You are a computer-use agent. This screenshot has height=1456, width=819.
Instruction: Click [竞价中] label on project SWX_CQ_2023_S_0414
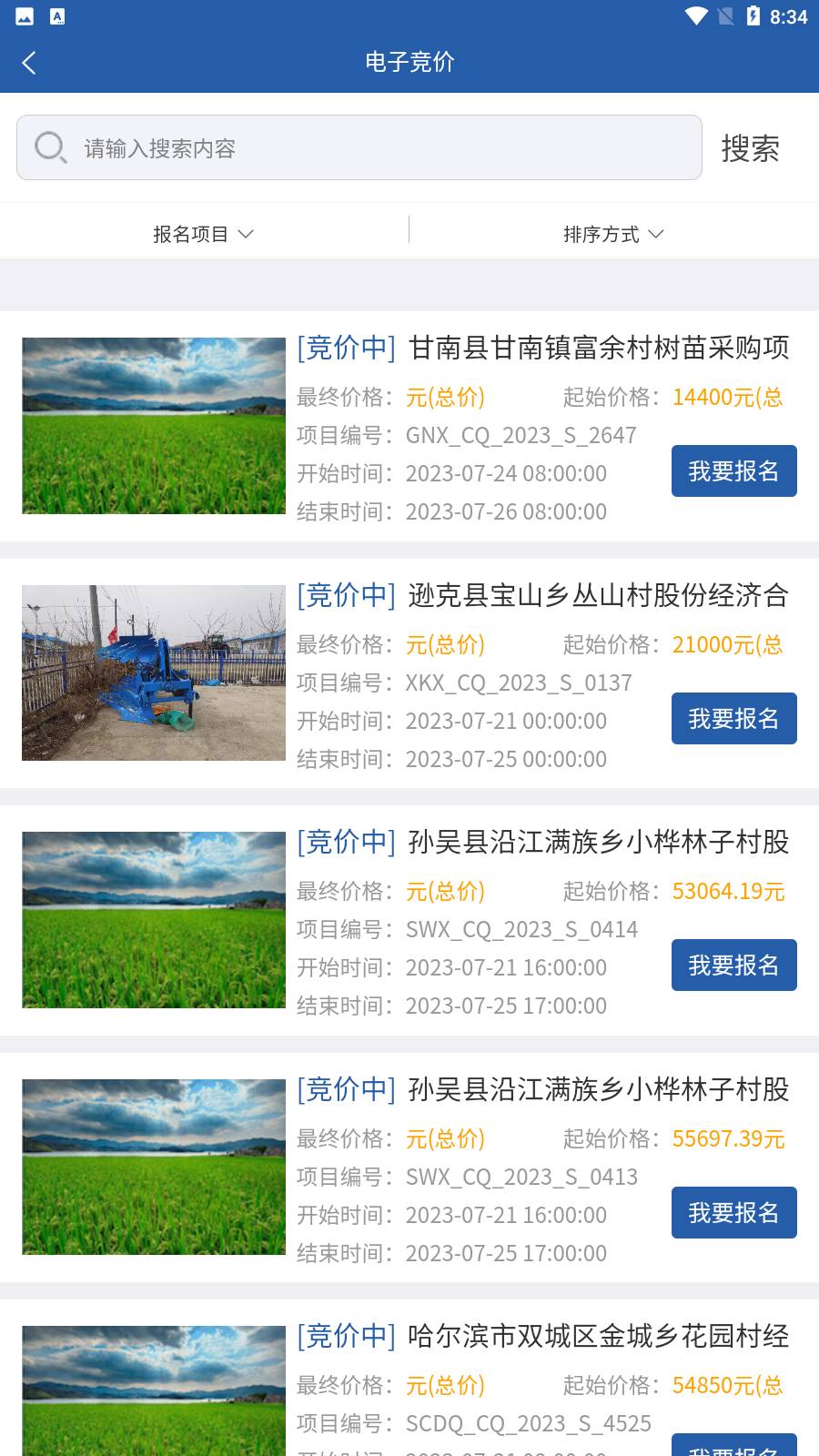coord(345,844)
